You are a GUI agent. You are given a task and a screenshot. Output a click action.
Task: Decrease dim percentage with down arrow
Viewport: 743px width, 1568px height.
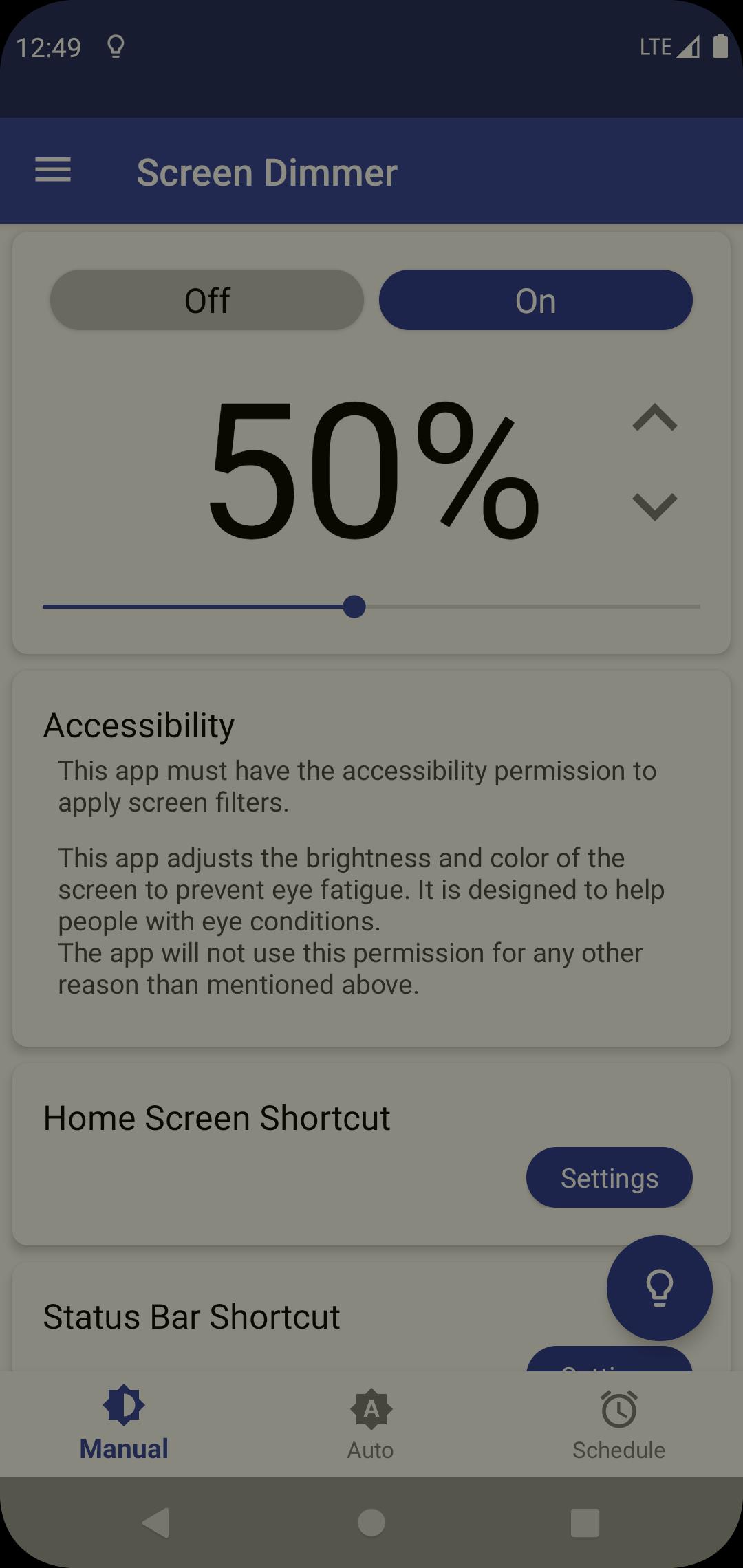coord(654,507)
